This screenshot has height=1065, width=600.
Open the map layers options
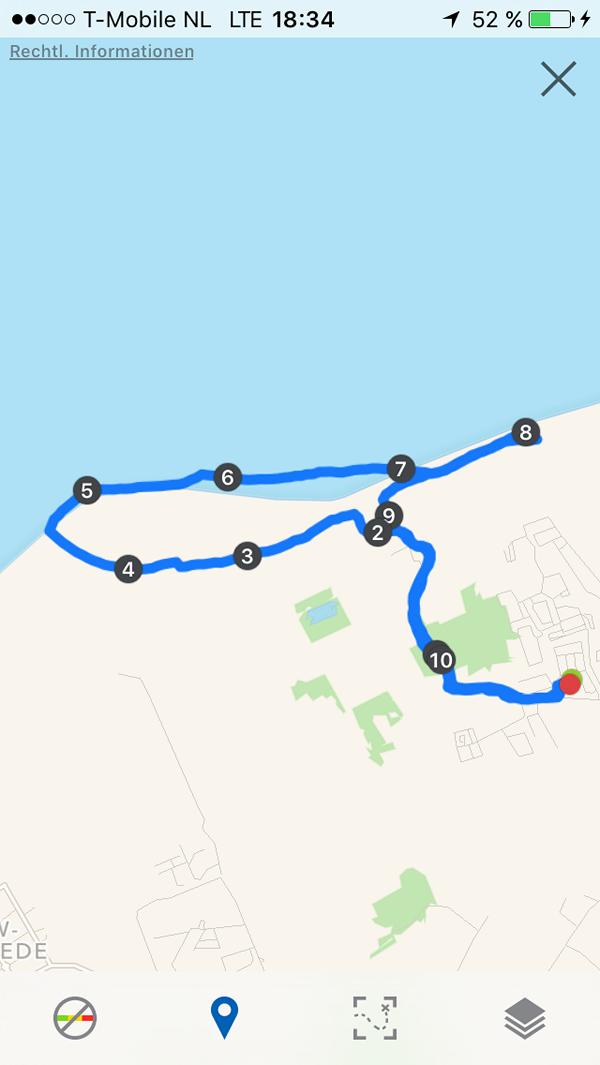[x=525, y=1018]
